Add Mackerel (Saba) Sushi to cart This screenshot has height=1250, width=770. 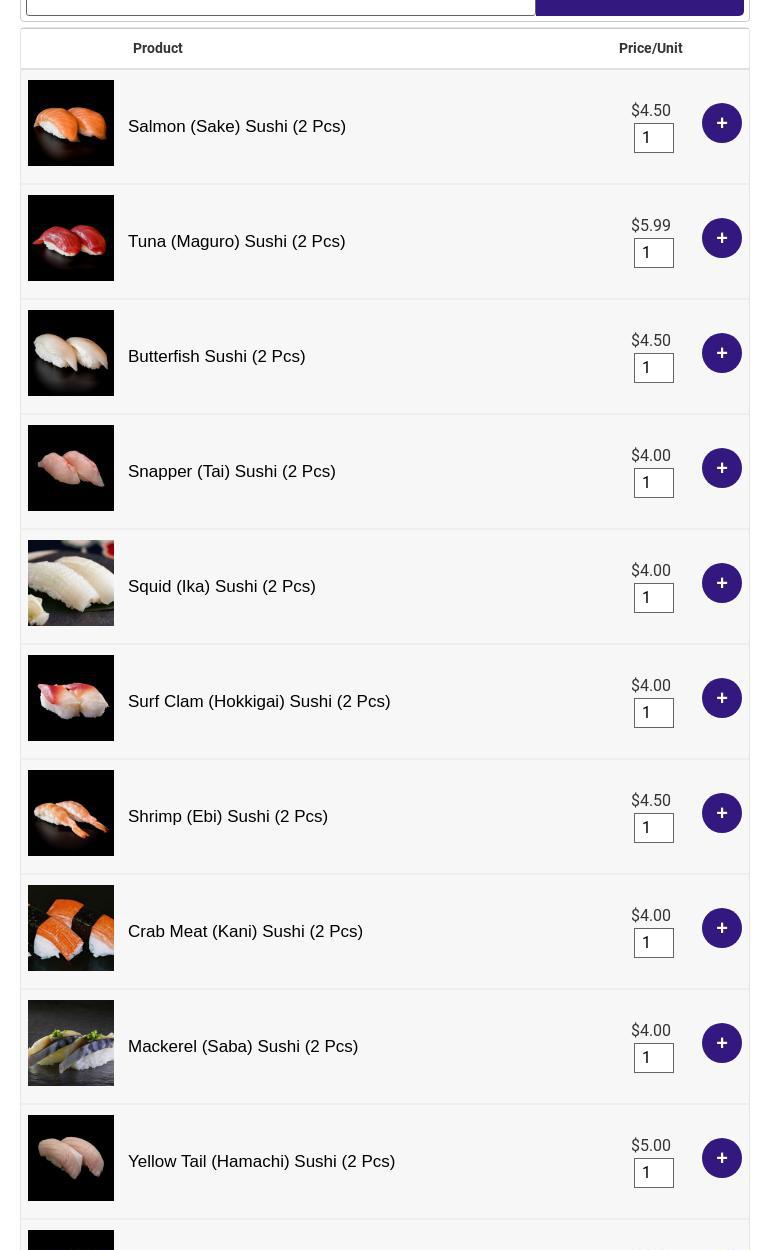tap(721, 1043)
